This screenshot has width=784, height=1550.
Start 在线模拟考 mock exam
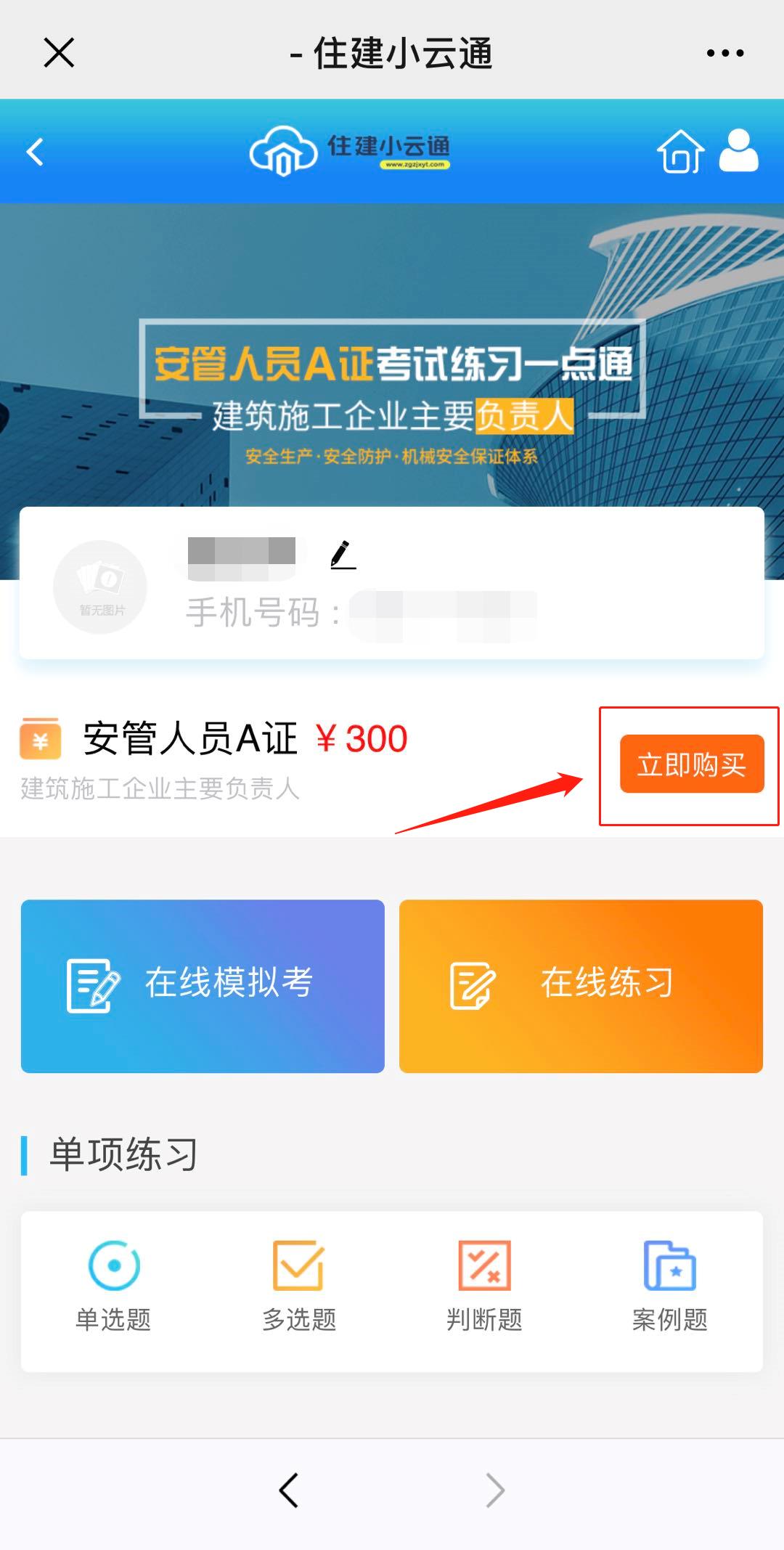203,985
